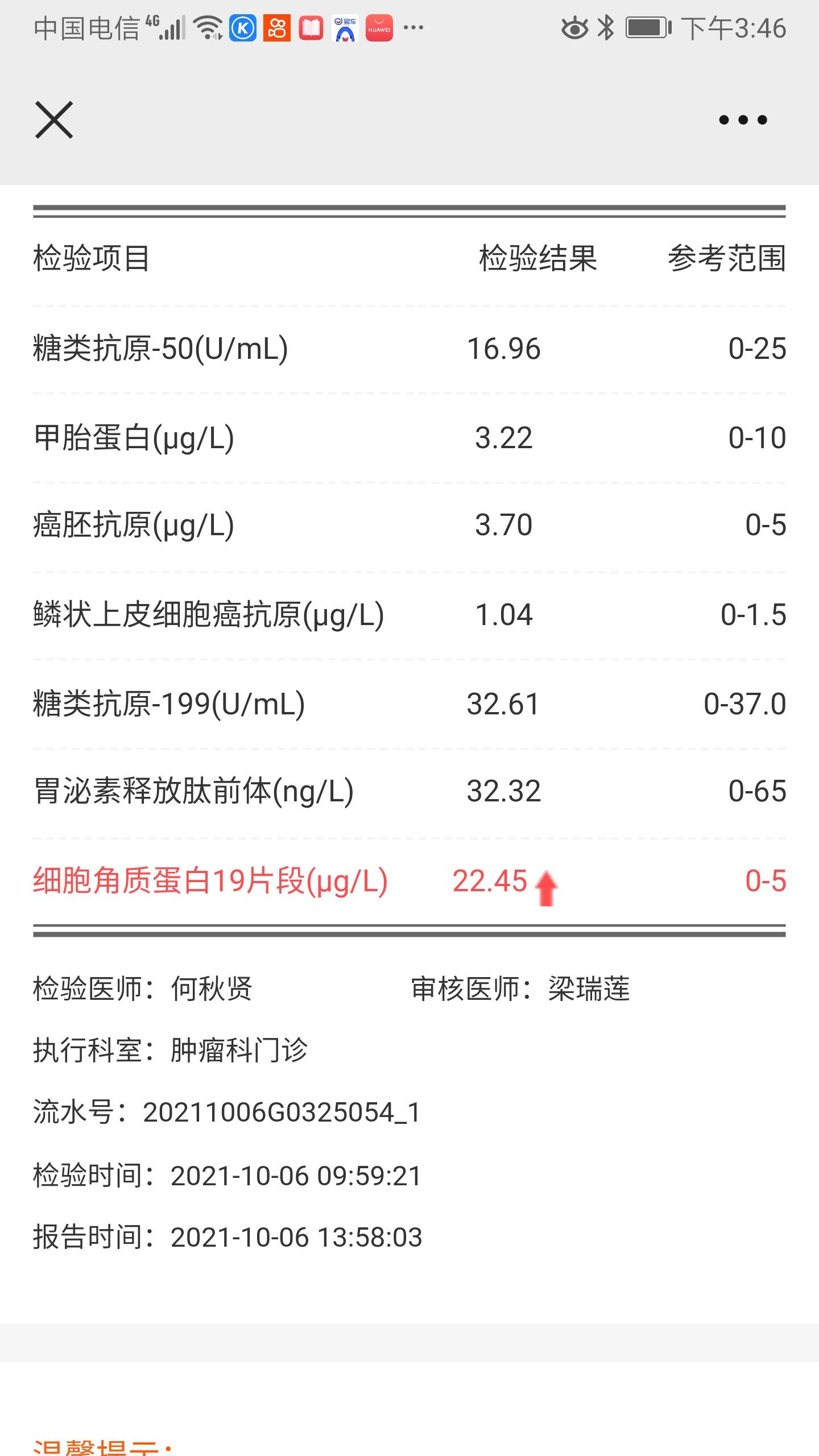Tap the Bluetooth status icon

tap(605, 27)
